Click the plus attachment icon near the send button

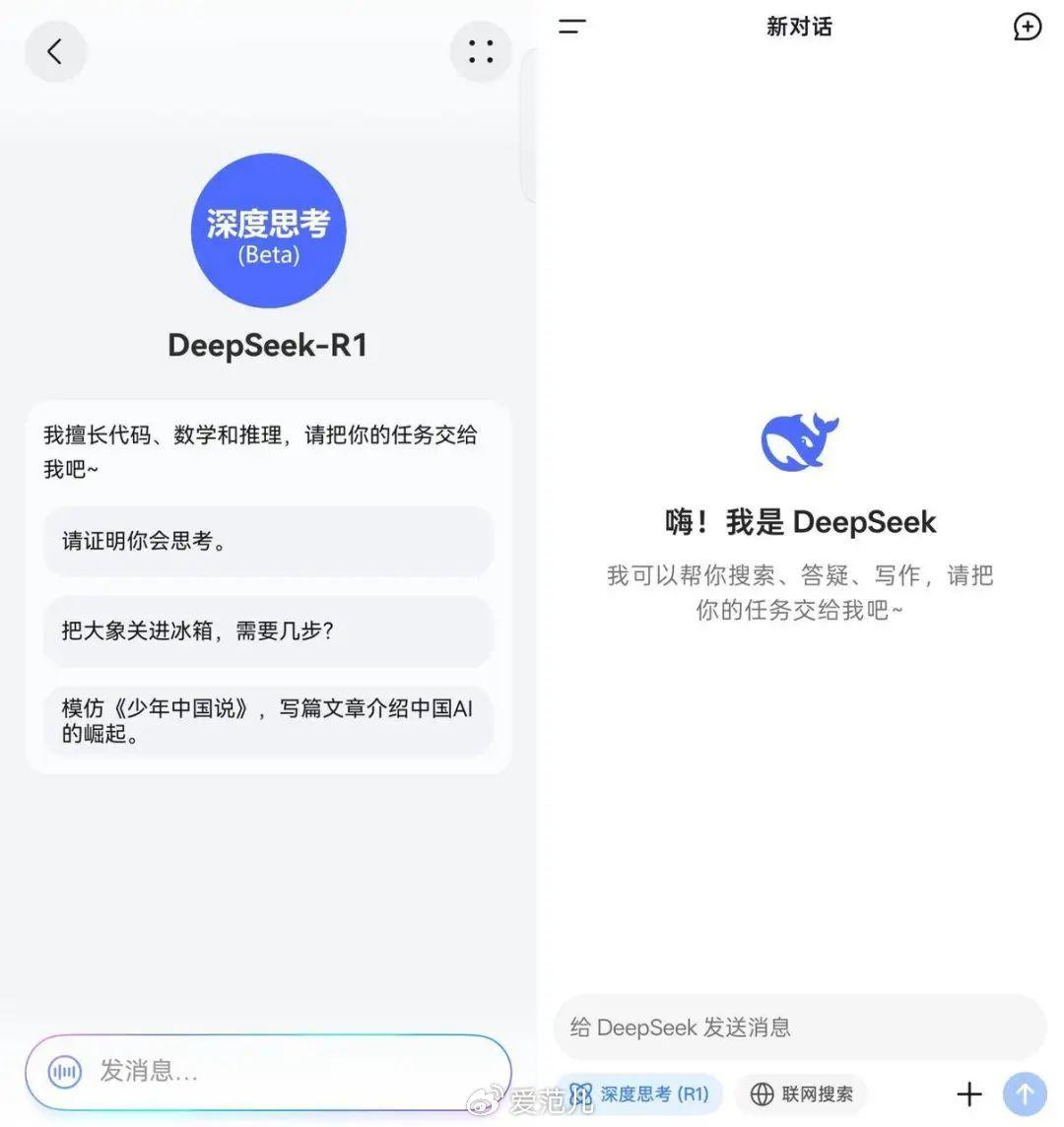pos(969,1094)
